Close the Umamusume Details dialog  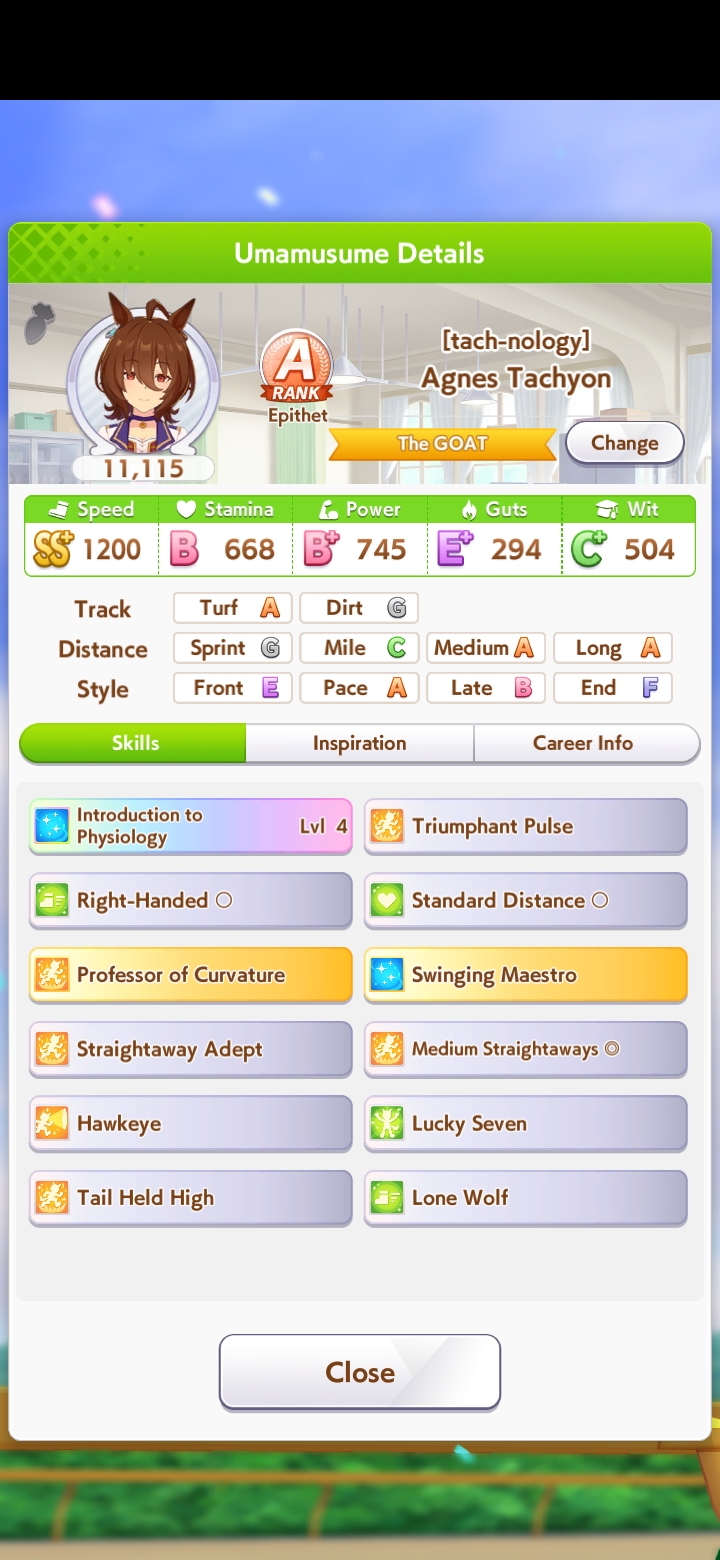(x=359, y=1372)
